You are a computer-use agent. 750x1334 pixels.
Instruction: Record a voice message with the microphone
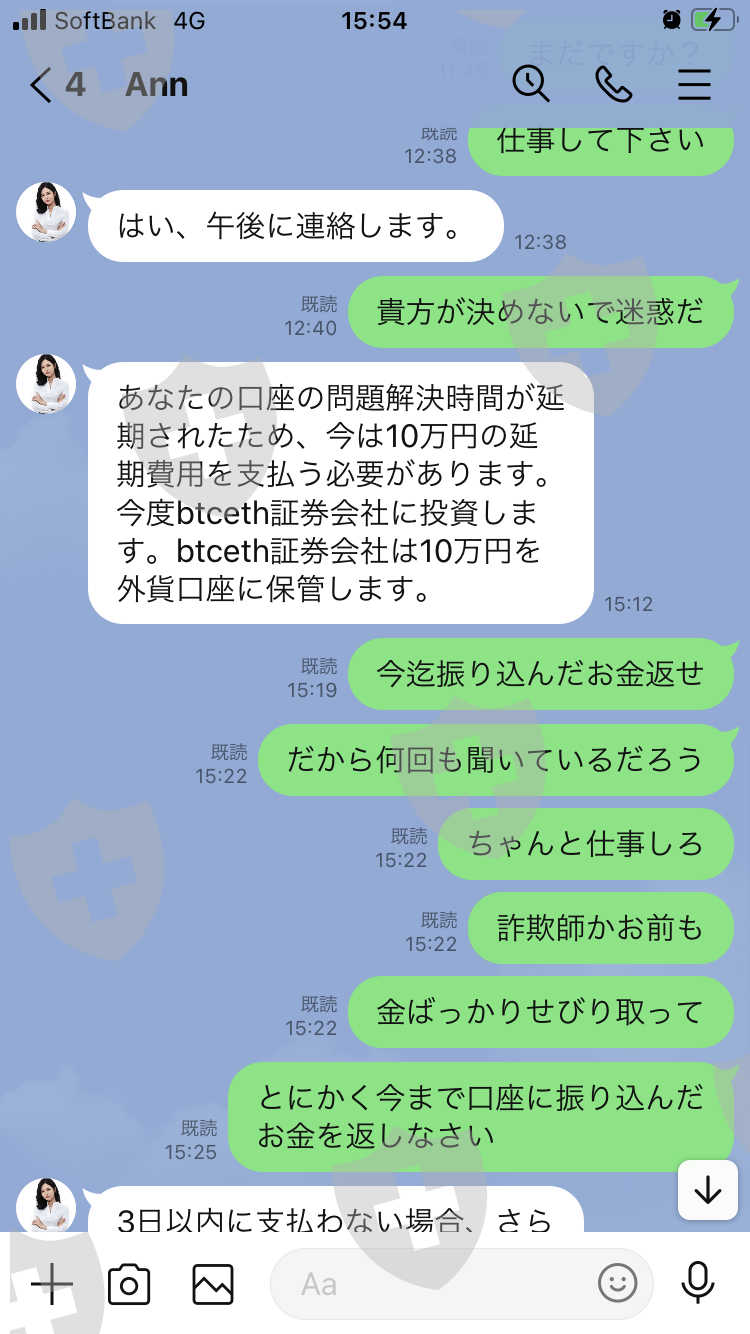click(697, 1283)
